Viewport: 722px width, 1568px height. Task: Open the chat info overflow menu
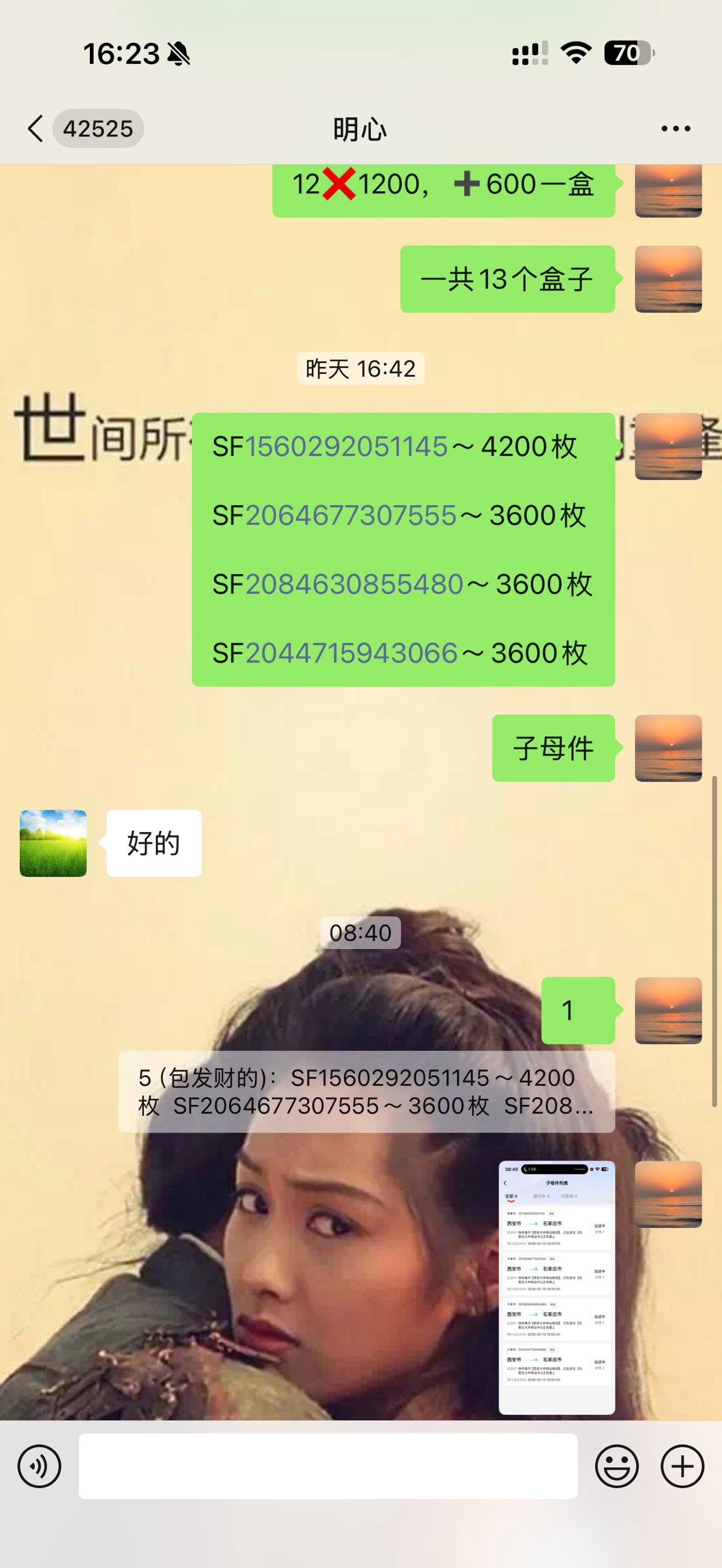(675, 129)
